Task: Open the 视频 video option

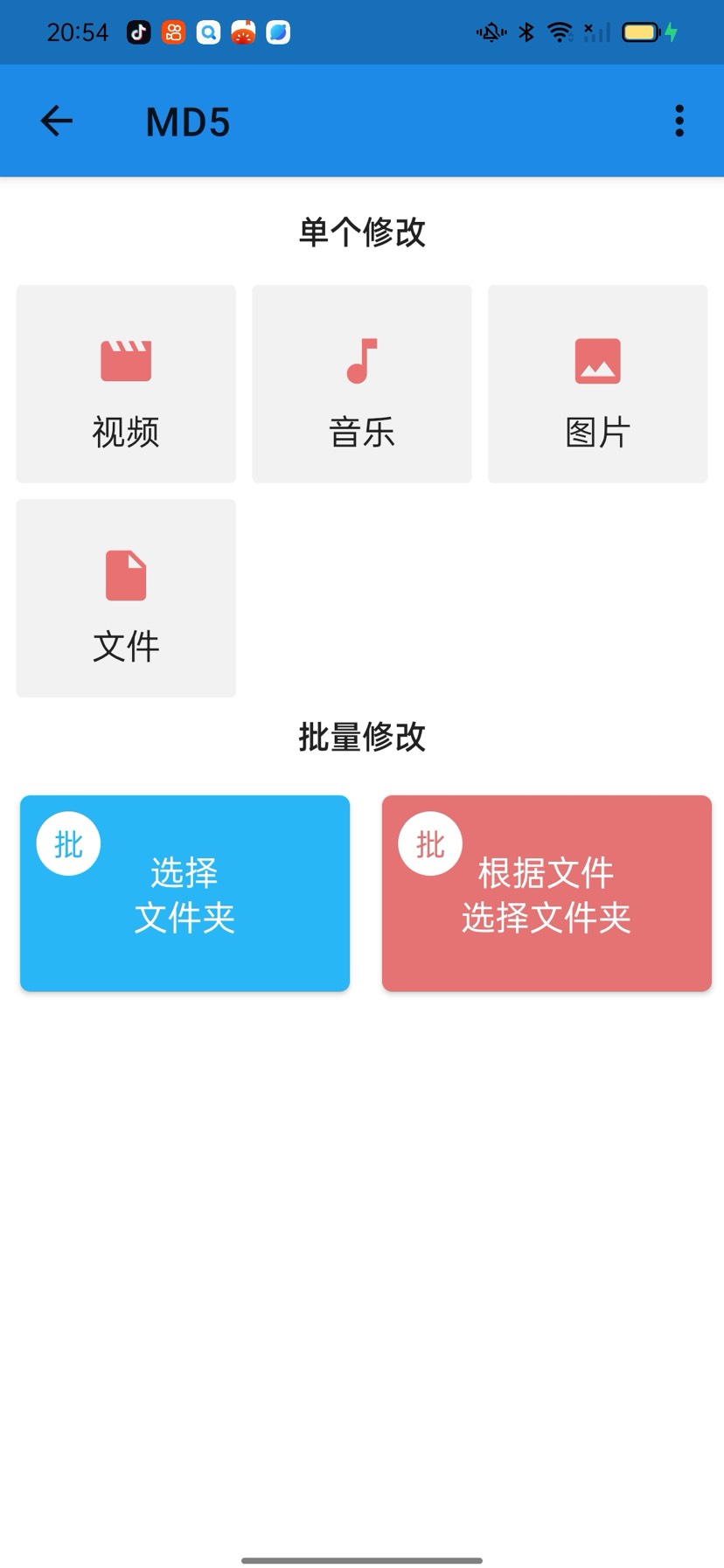Action: click(126, 384)
